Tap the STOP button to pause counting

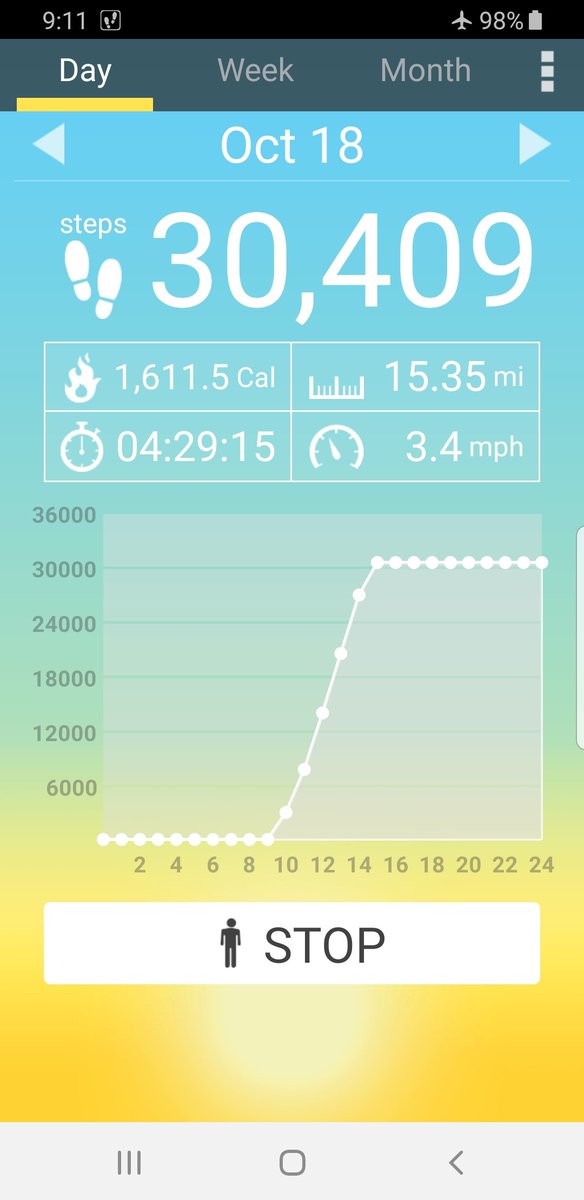(292, 943)
